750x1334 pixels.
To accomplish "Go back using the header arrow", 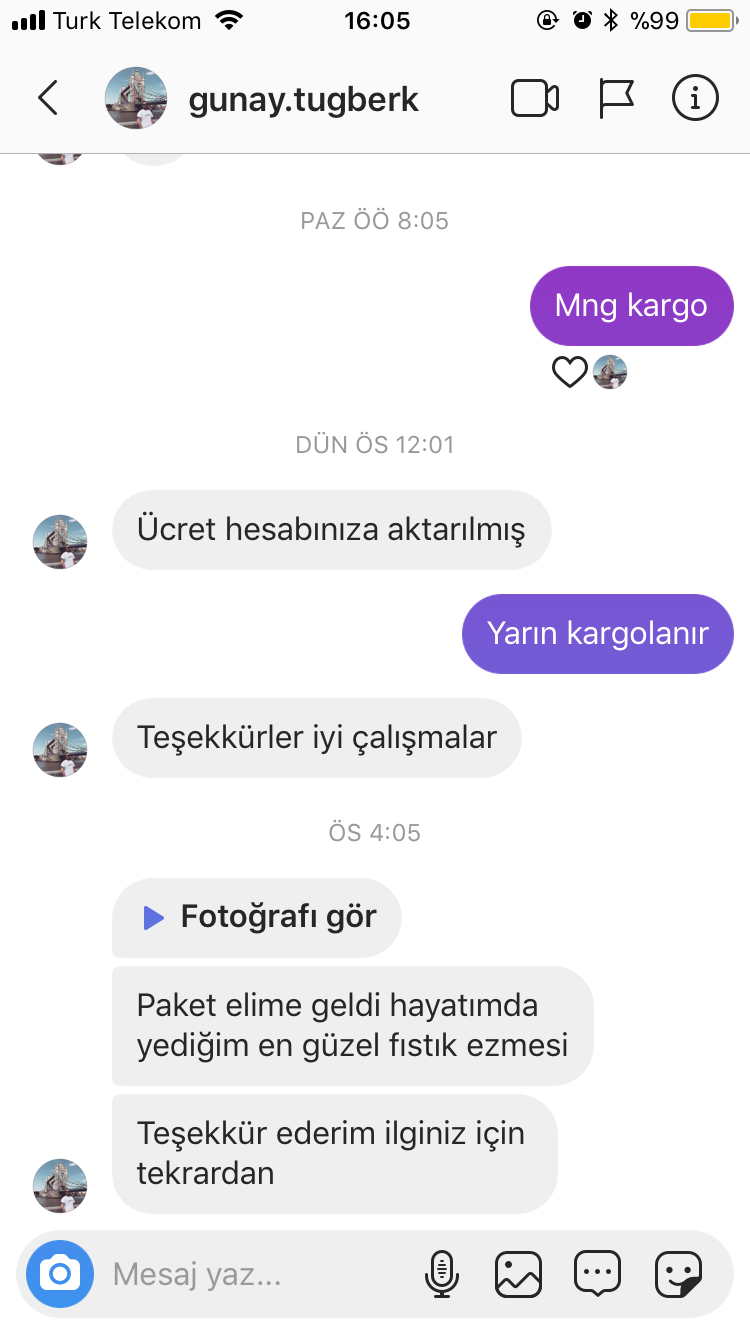I will point(47,98).
